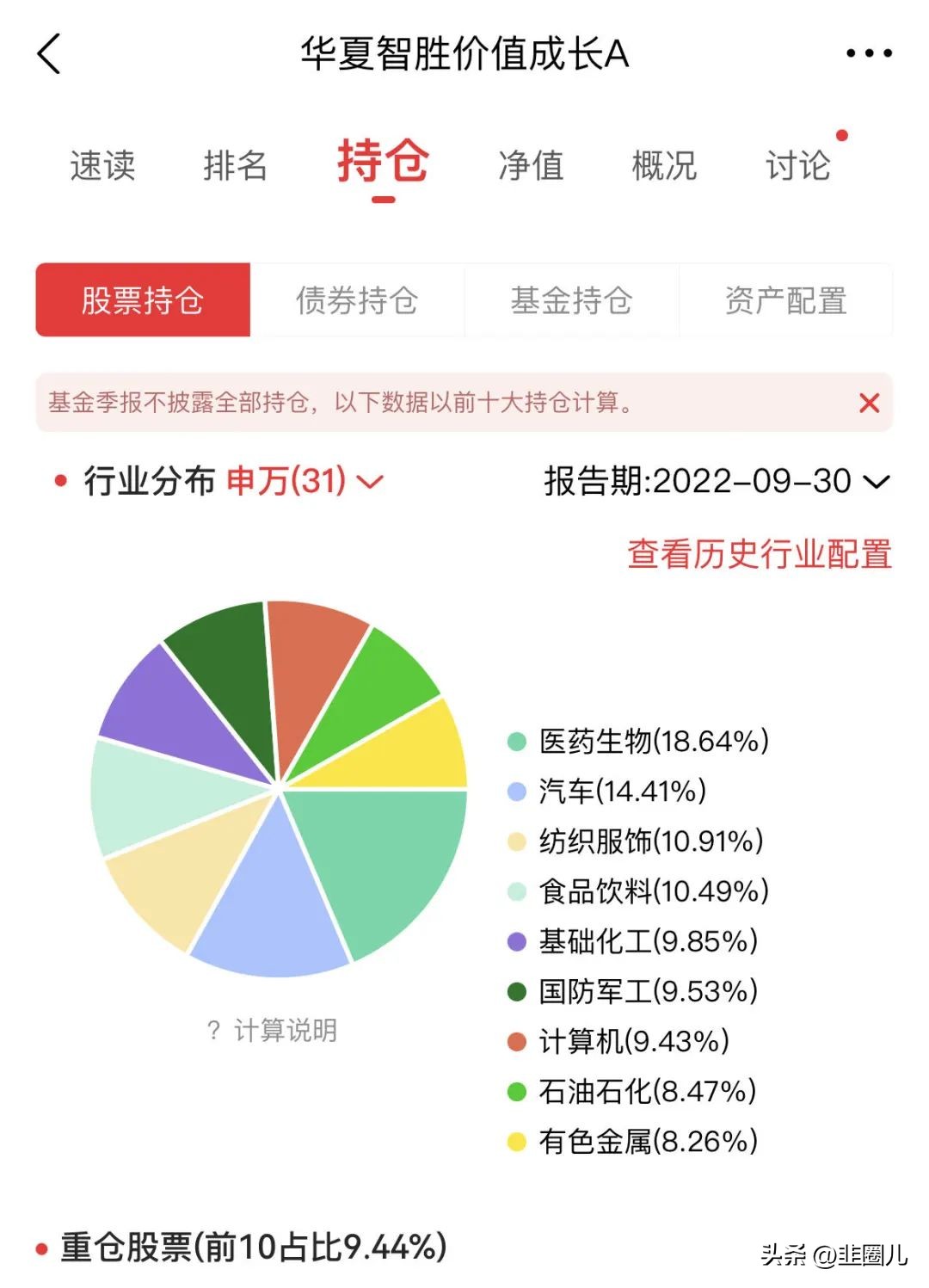Click the red notification dot on 讨论
The image size is (929, 1288).
coord(842,133)
